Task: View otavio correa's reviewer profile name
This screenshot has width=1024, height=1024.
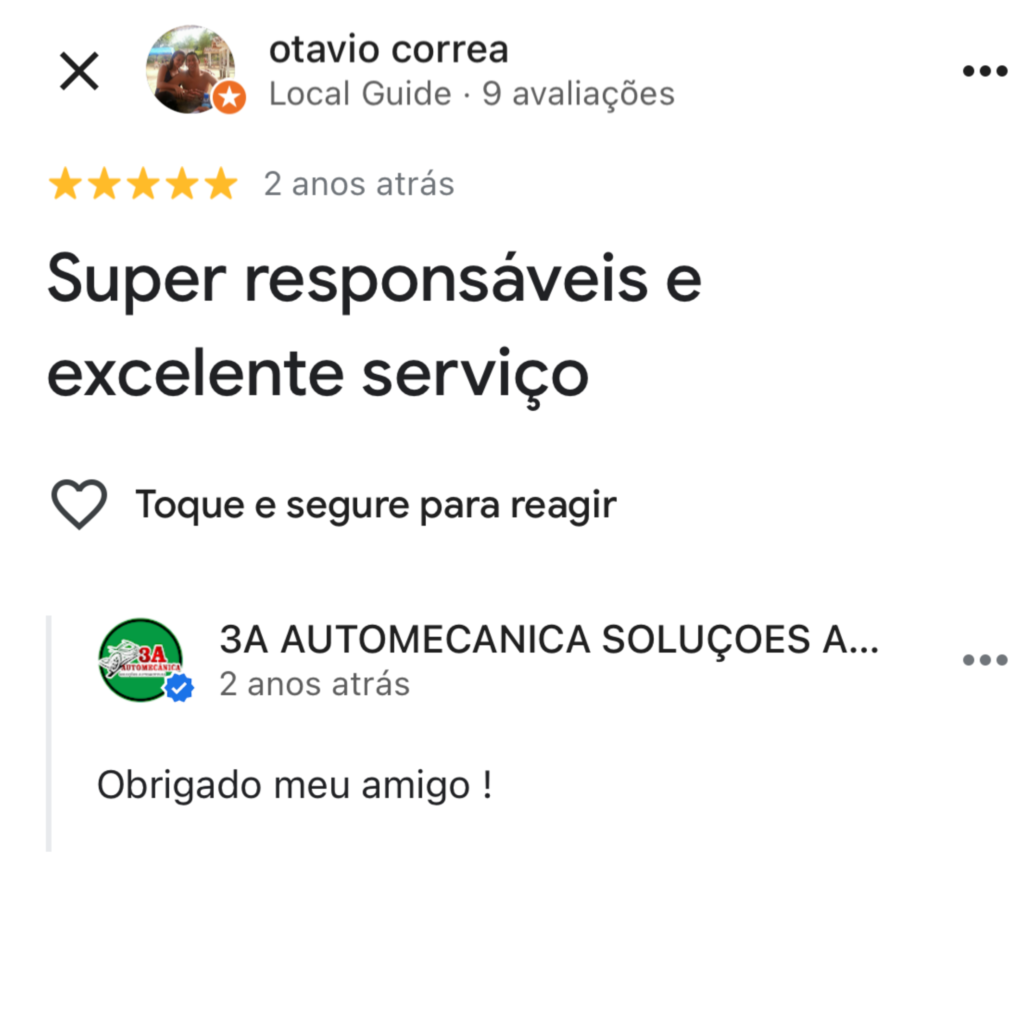Action: (388, 49)
